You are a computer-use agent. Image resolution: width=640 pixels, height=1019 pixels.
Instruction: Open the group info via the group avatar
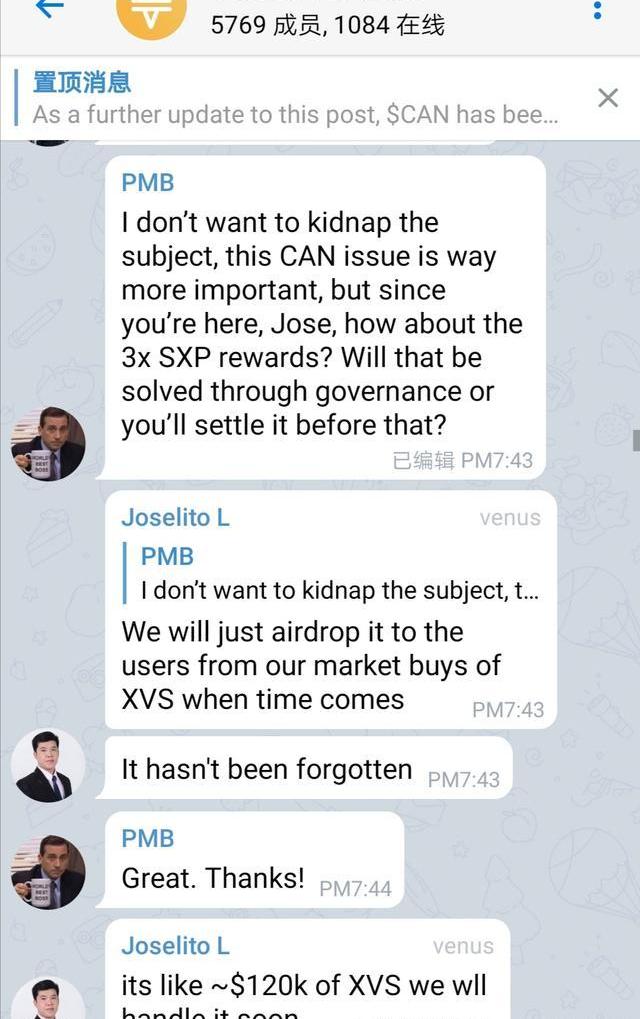pyautogui.click(x=151, y=14)
